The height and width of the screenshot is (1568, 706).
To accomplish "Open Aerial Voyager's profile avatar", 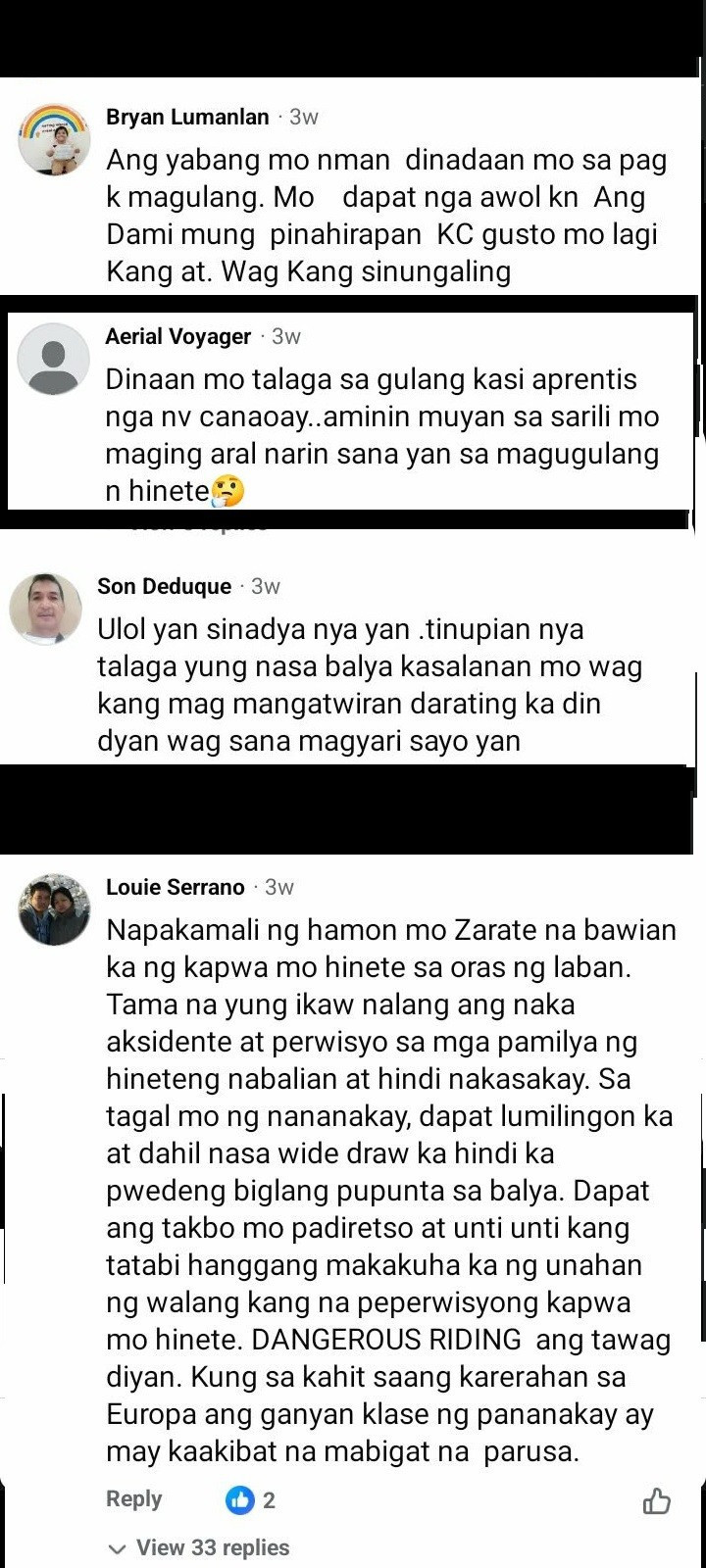I will (x=54, y=359).
